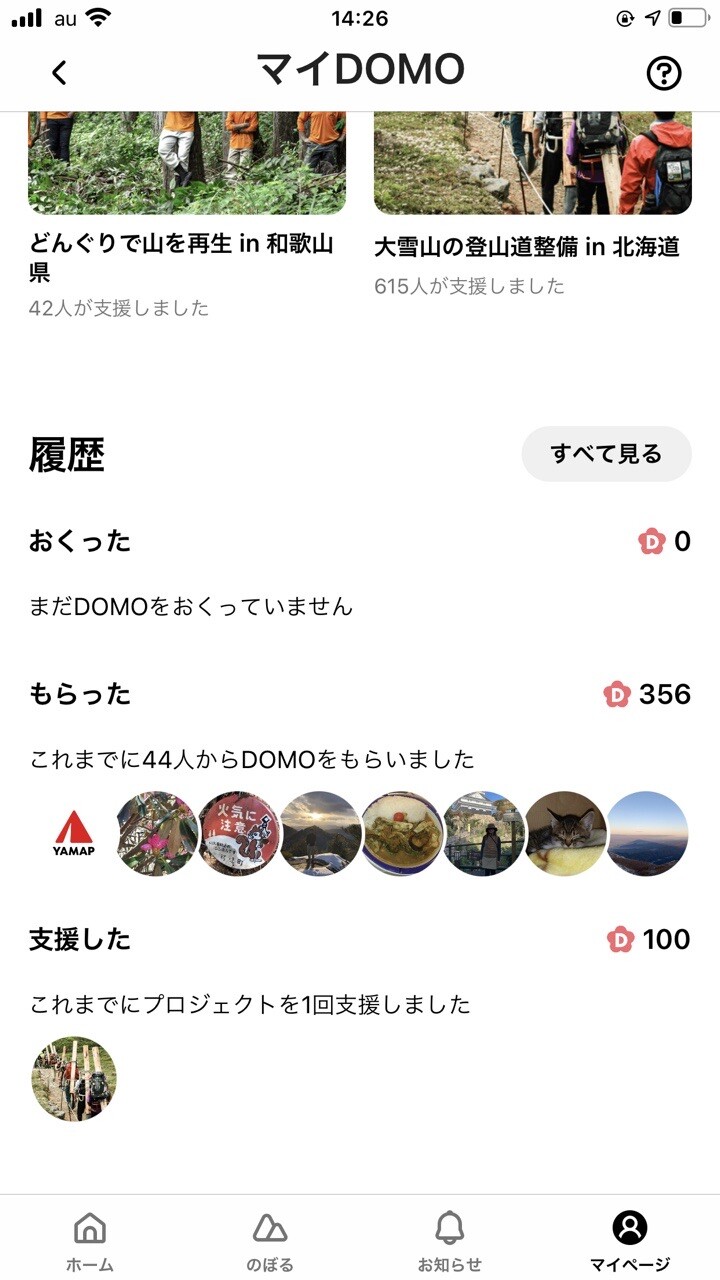Tap the sunrise photo avatar
This screenshot has width=720, height=1280.
(x=319, y=835)
